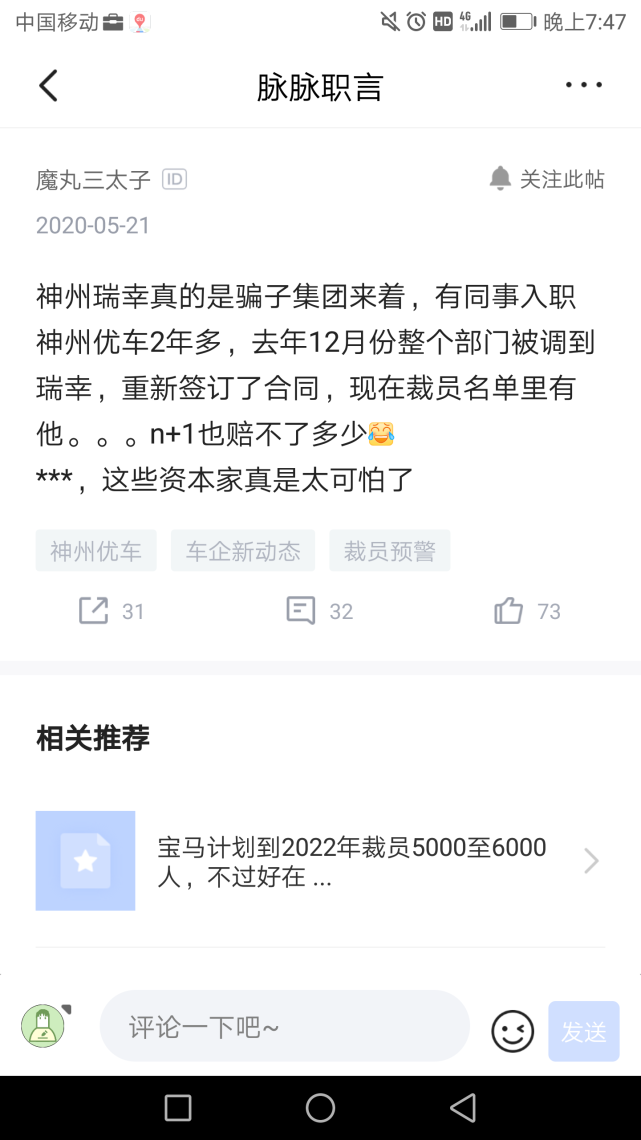Like the post with 73 likes

(x=527, y=611)
